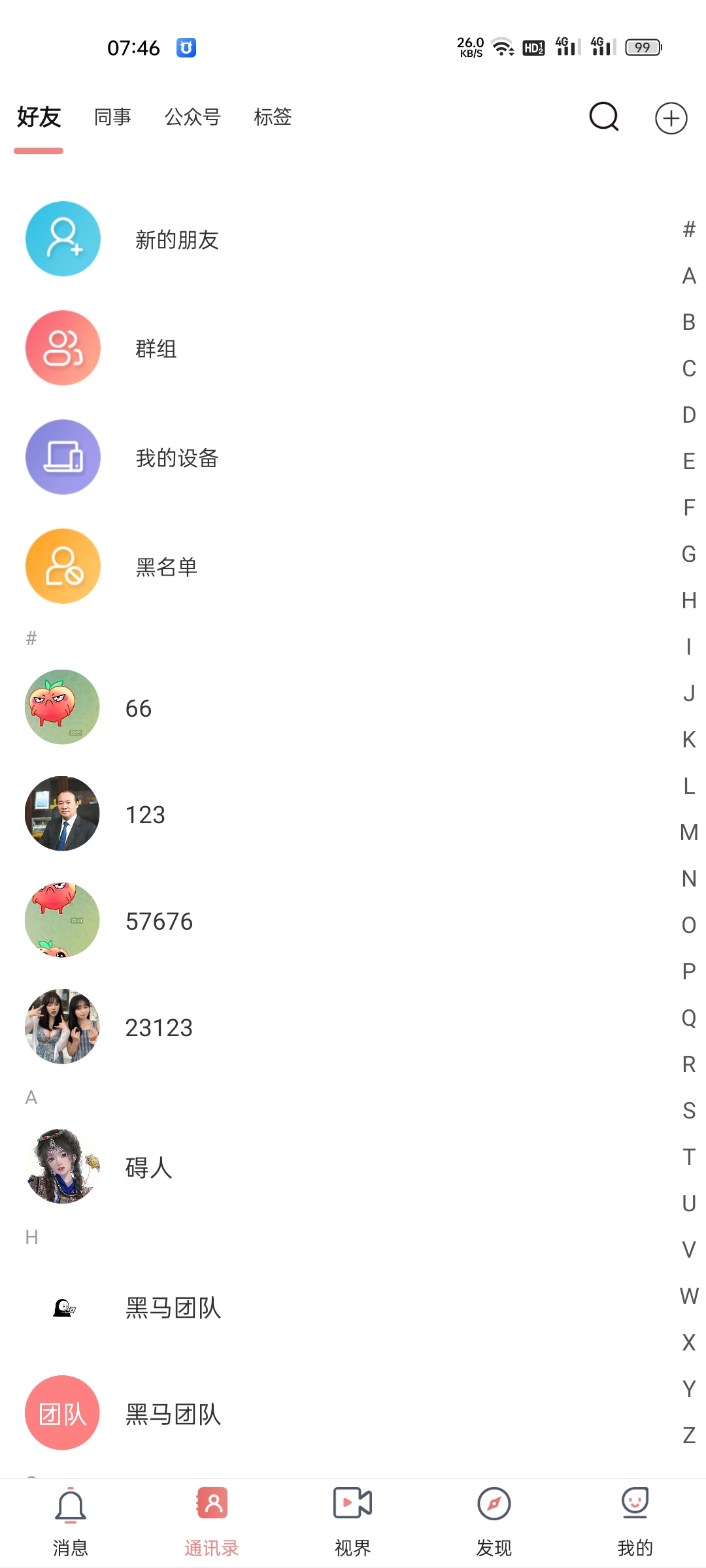The image size is (706, 1568).
Task: Tap the add plus icon
Action: coord(671,118)
